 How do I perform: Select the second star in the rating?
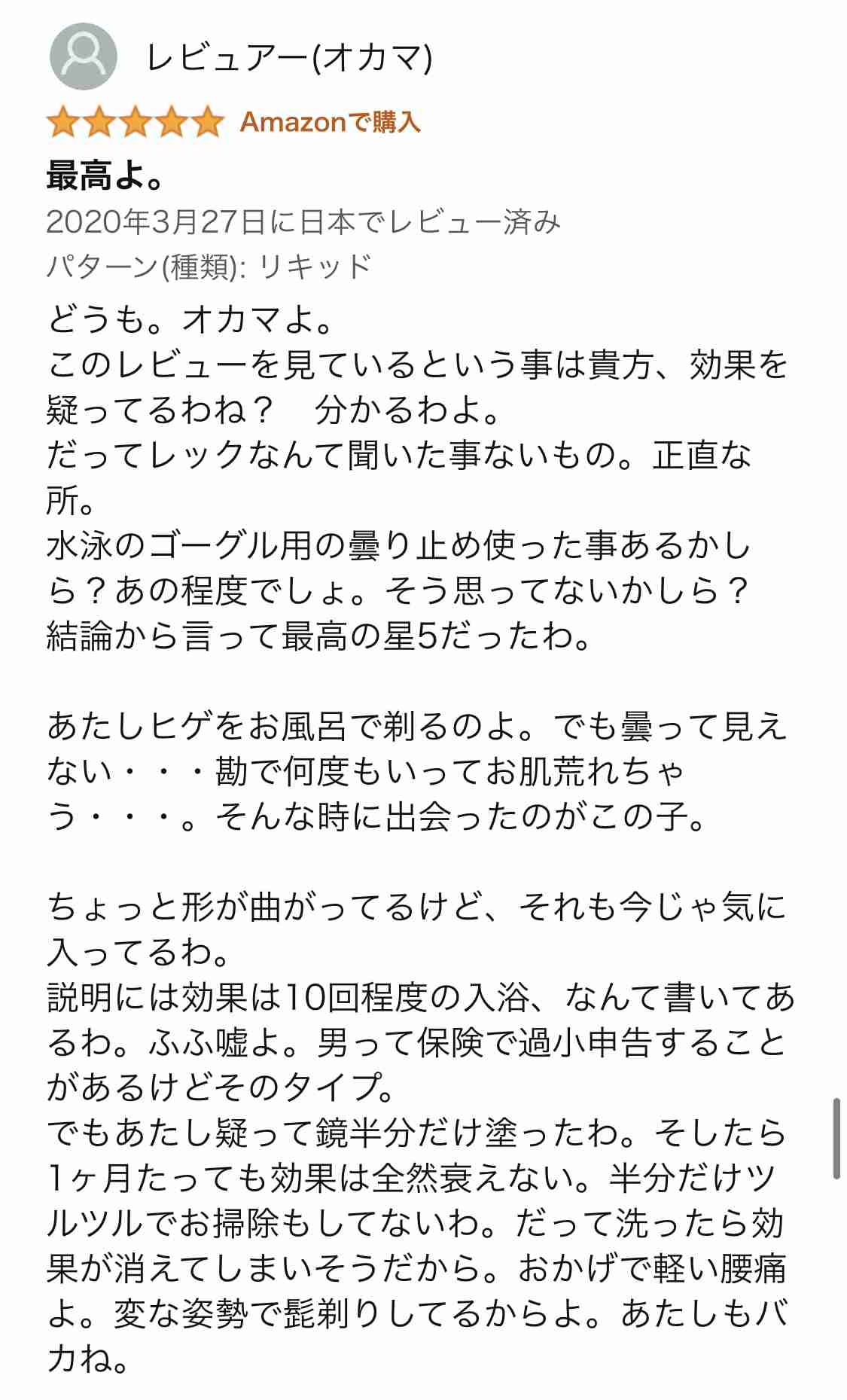[99, 121]
